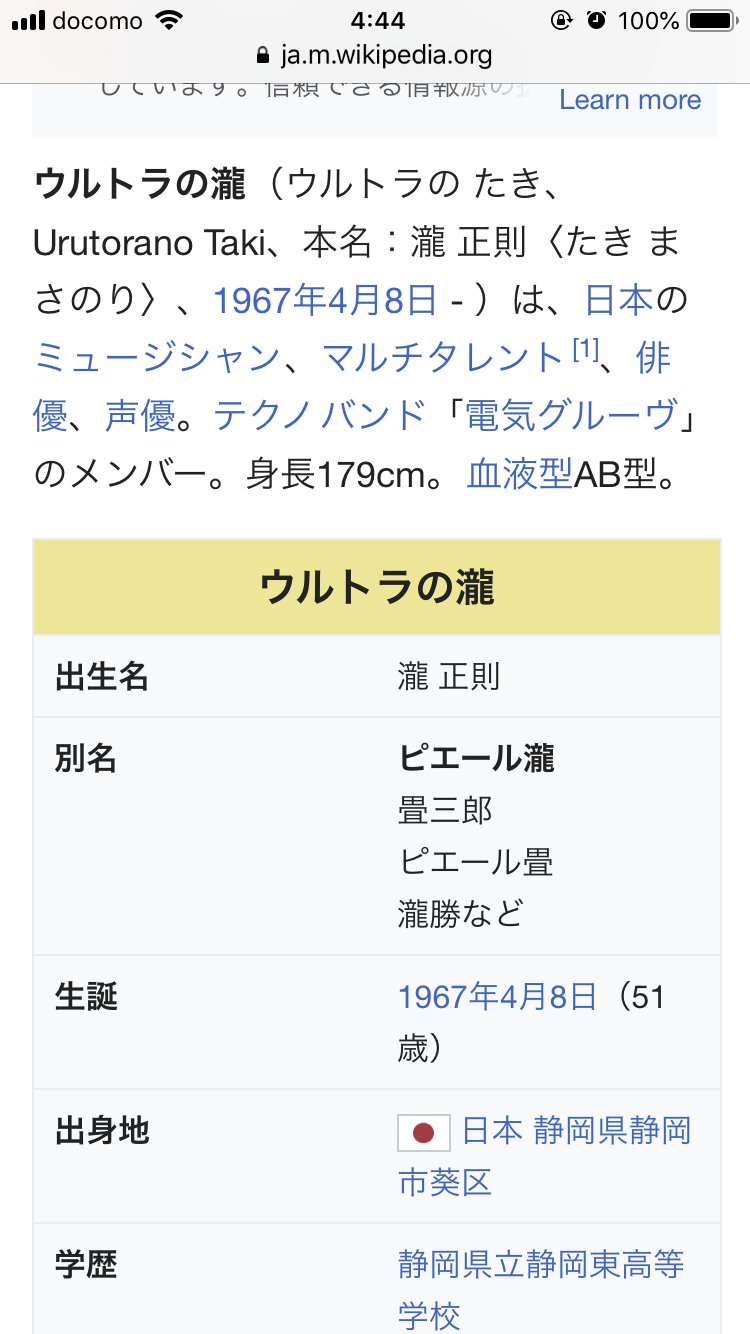This screenshot has height=1334, width=750.
Task: Open the ミュージシャン link
Action: pos(156,358)
